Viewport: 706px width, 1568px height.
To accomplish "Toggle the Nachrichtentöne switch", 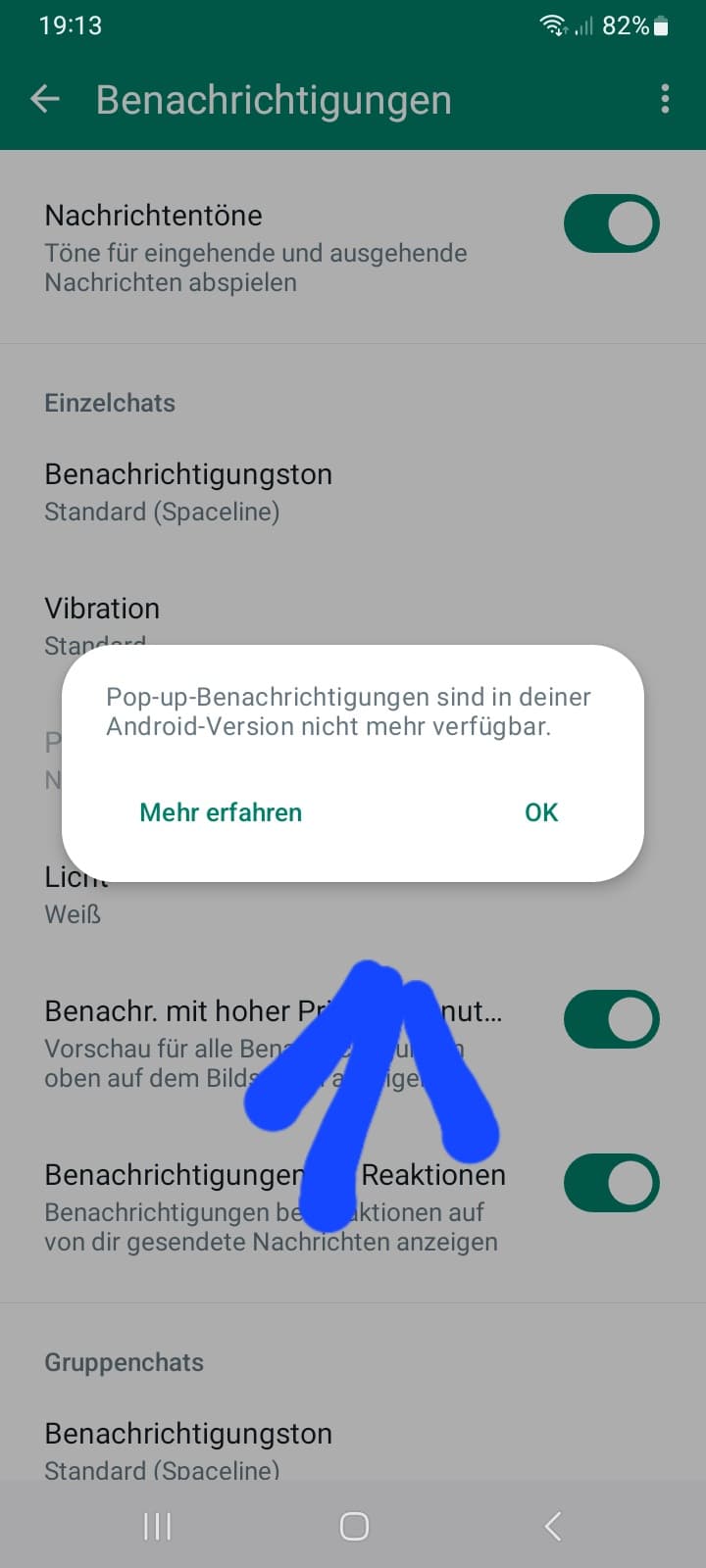I will point(612,223).
